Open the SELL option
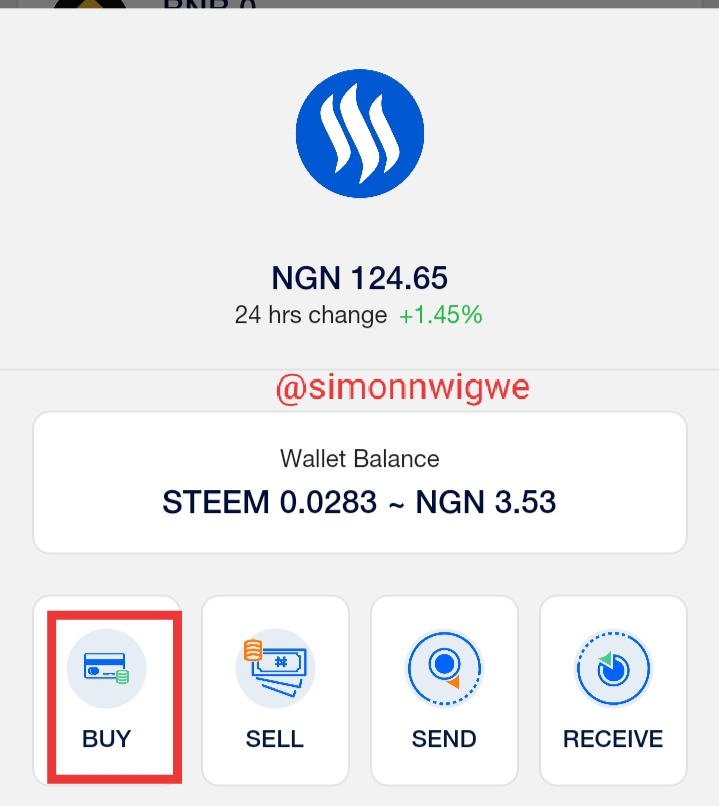 click(275, 690)
